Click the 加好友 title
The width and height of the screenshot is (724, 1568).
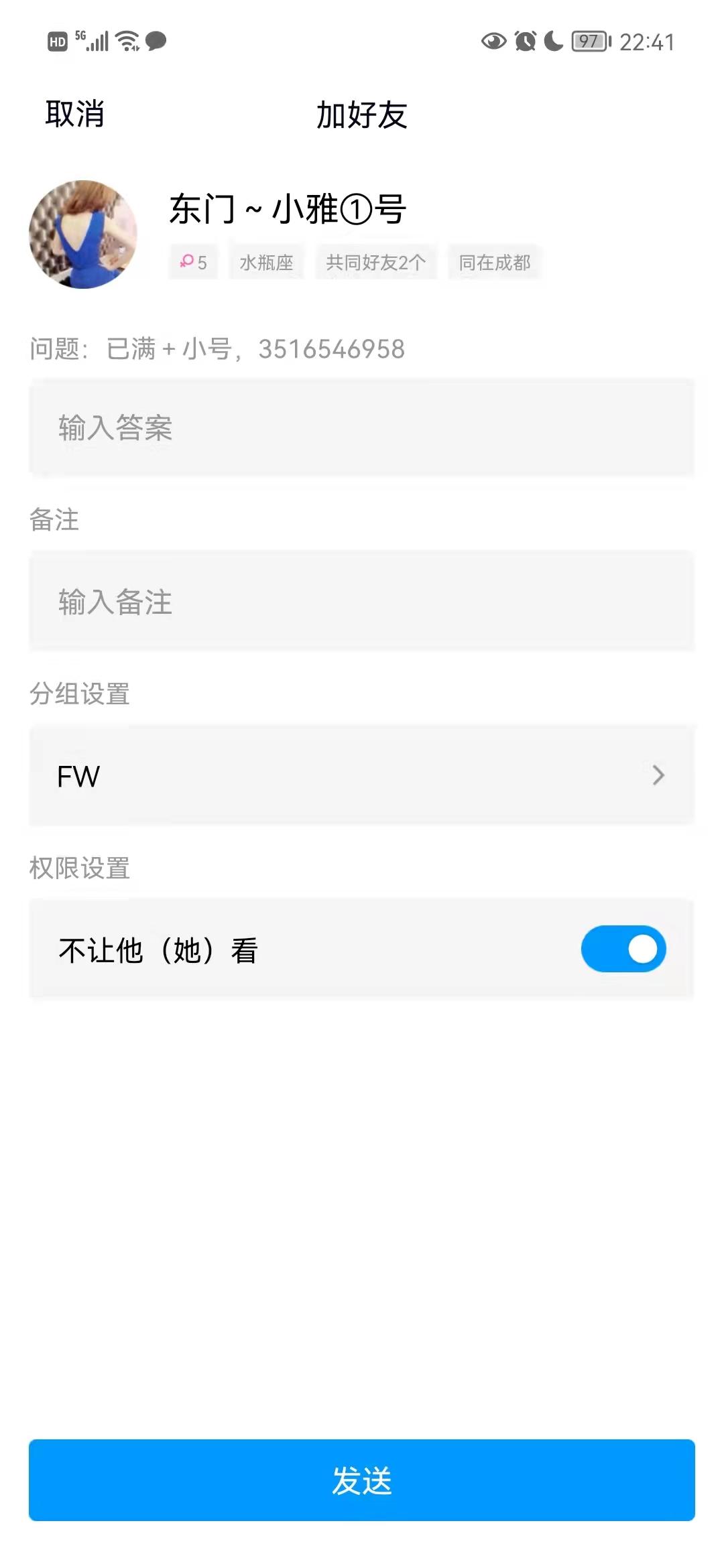point(362,115)
